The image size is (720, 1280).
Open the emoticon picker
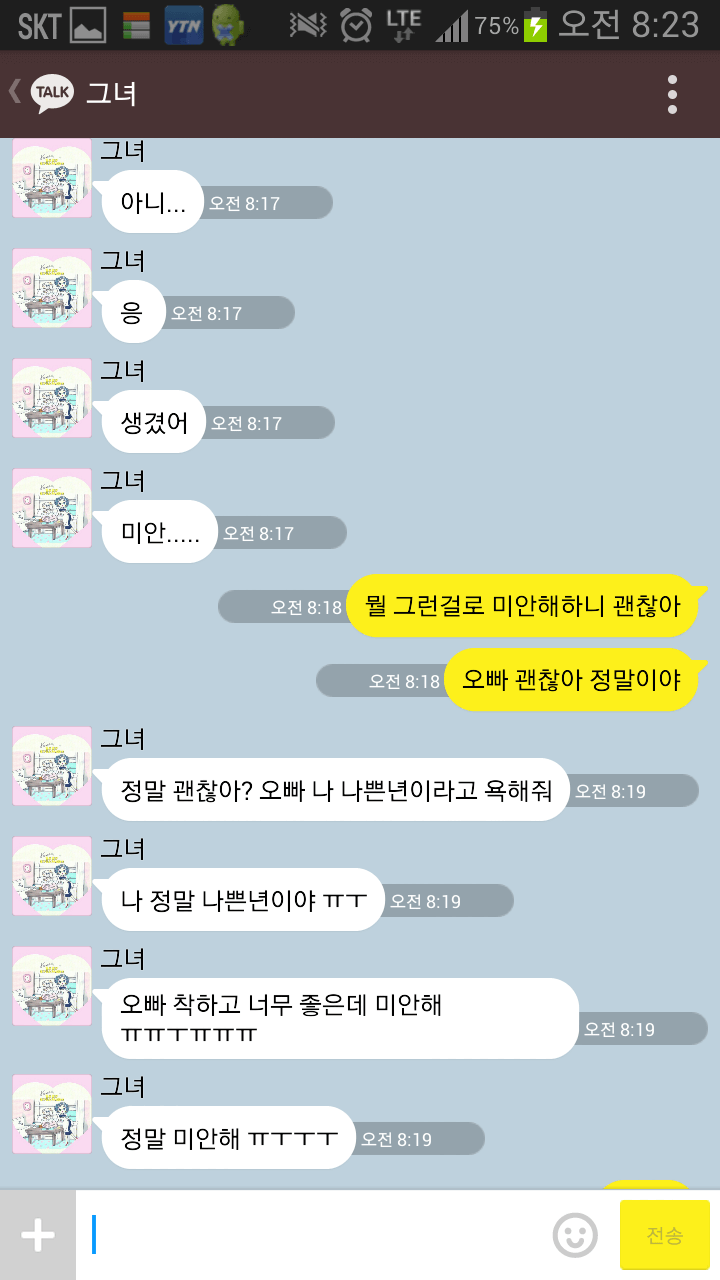pos(575,1235)
